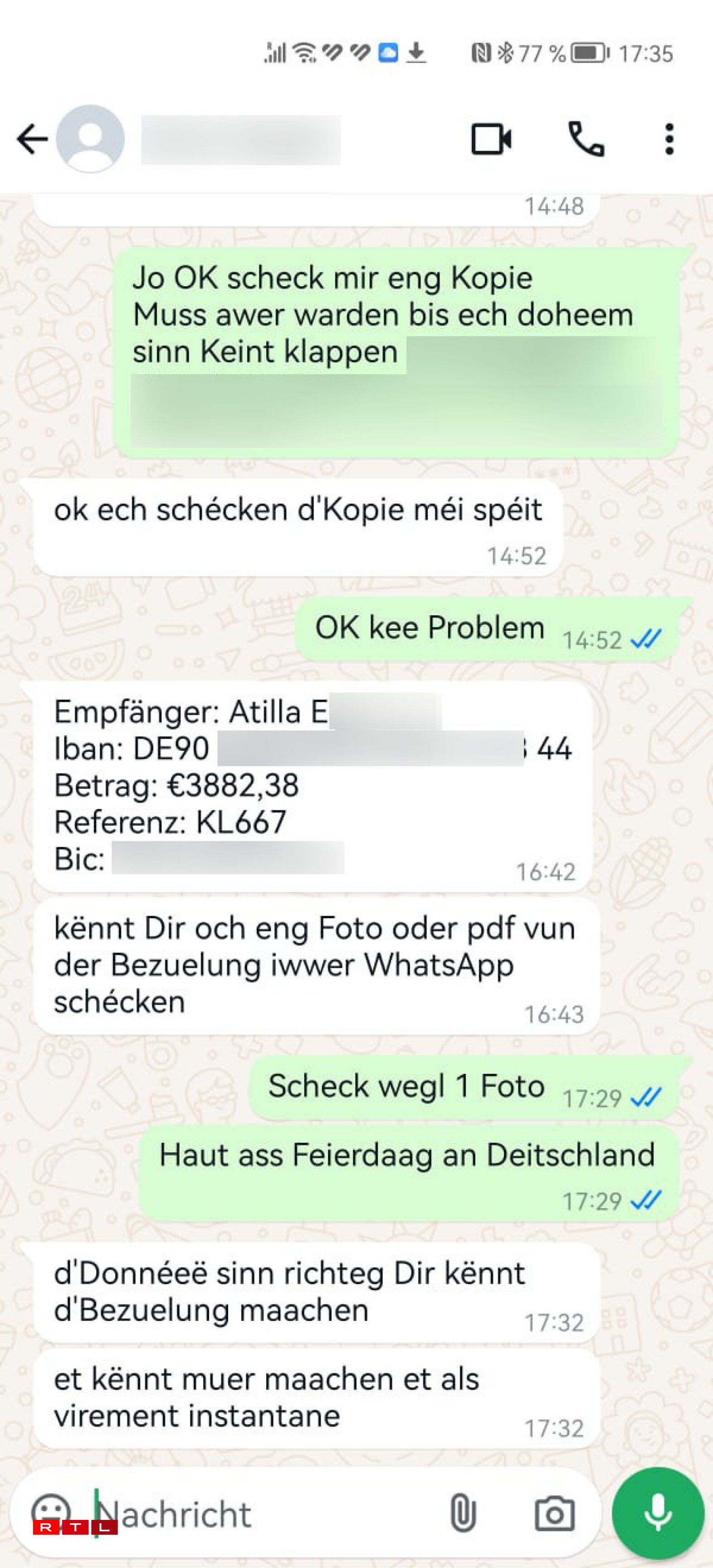Viewport: 713px width, 1568px height.
Task: Record a voice message
Action: [658, 1513]
